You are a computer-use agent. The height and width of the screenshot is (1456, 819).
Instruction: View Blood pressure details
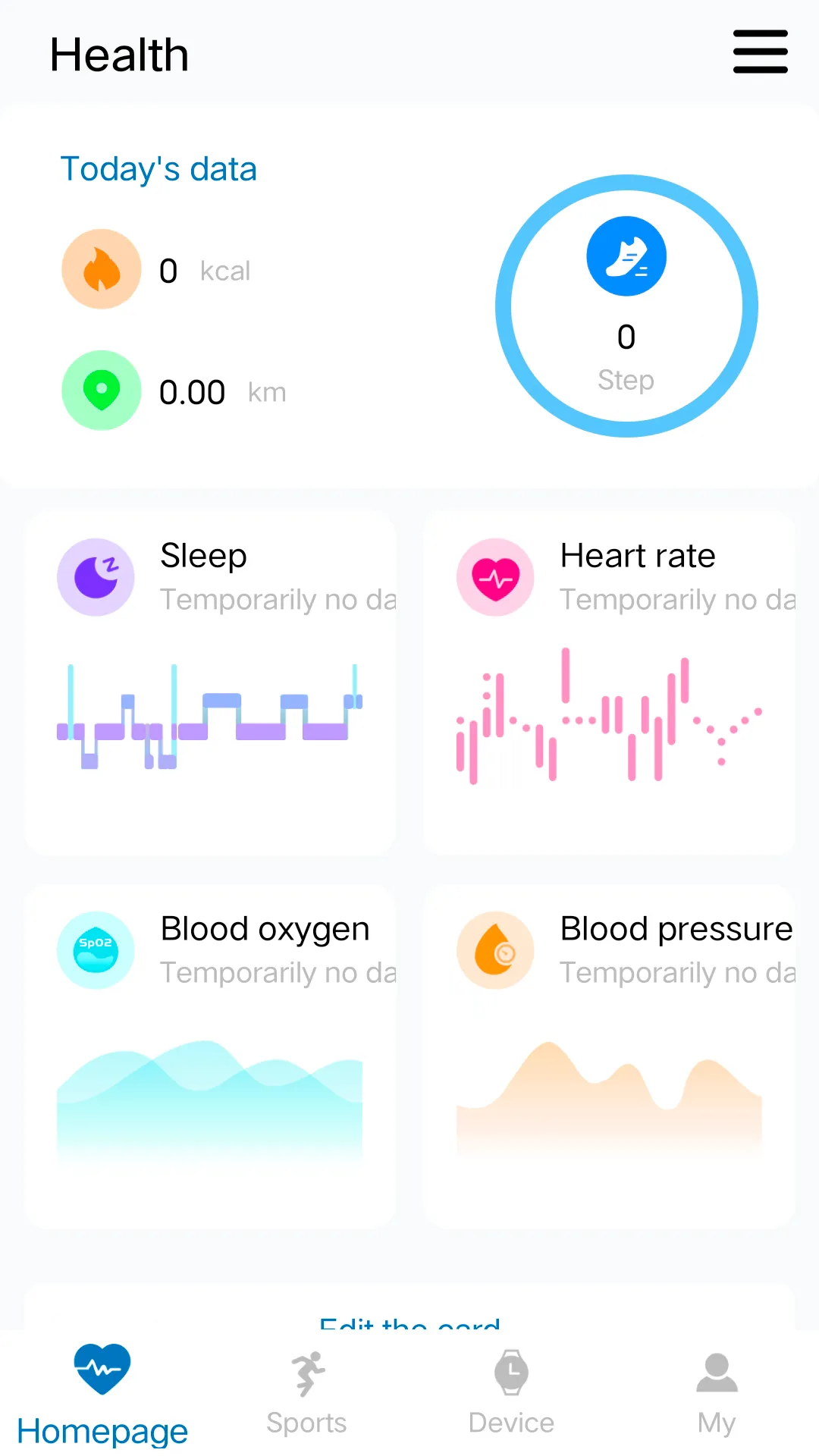tap(609, 1056)
